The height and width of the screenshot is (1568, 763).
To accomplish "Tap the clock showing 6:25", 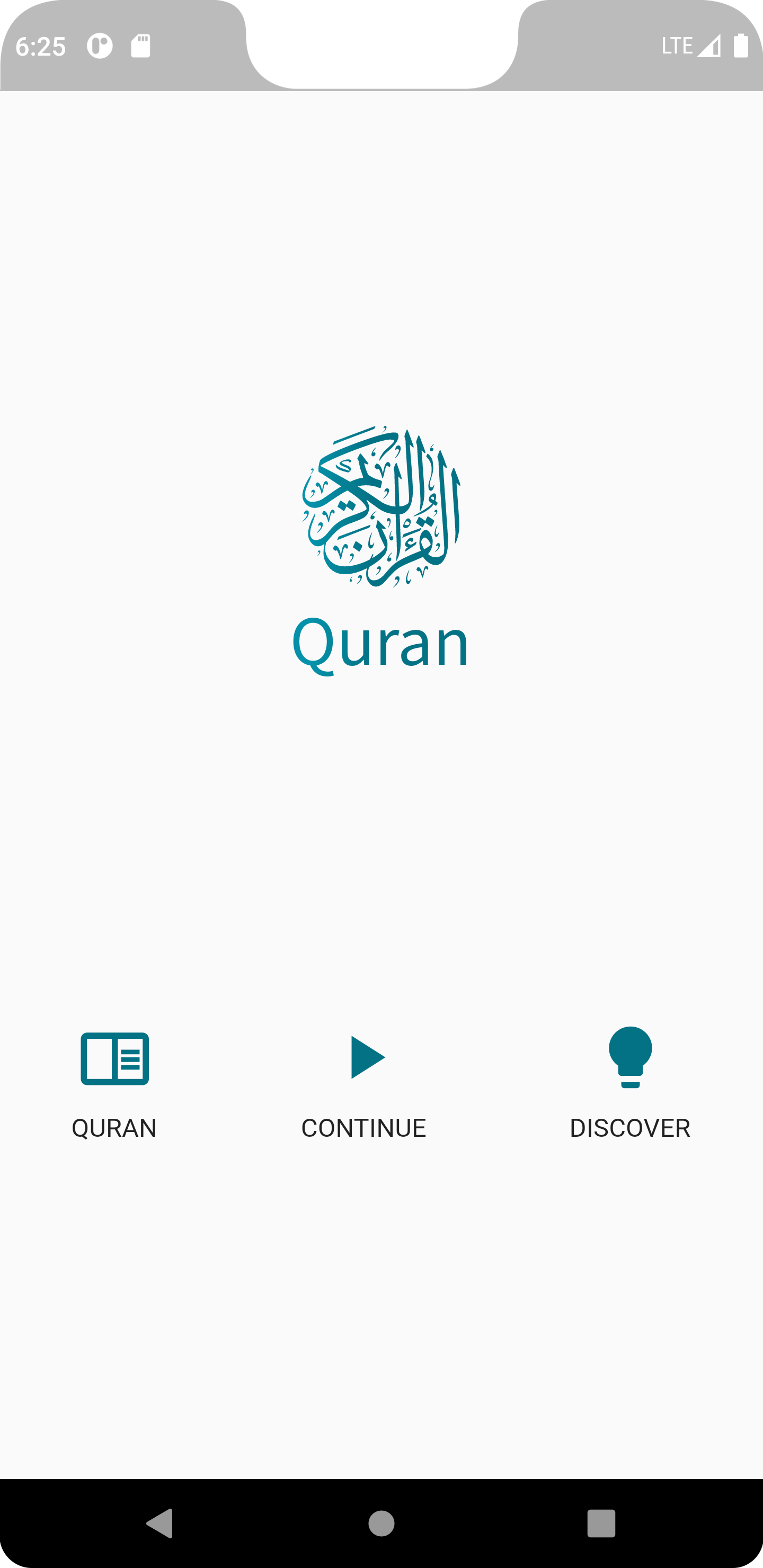I will (x=41, y=45).
